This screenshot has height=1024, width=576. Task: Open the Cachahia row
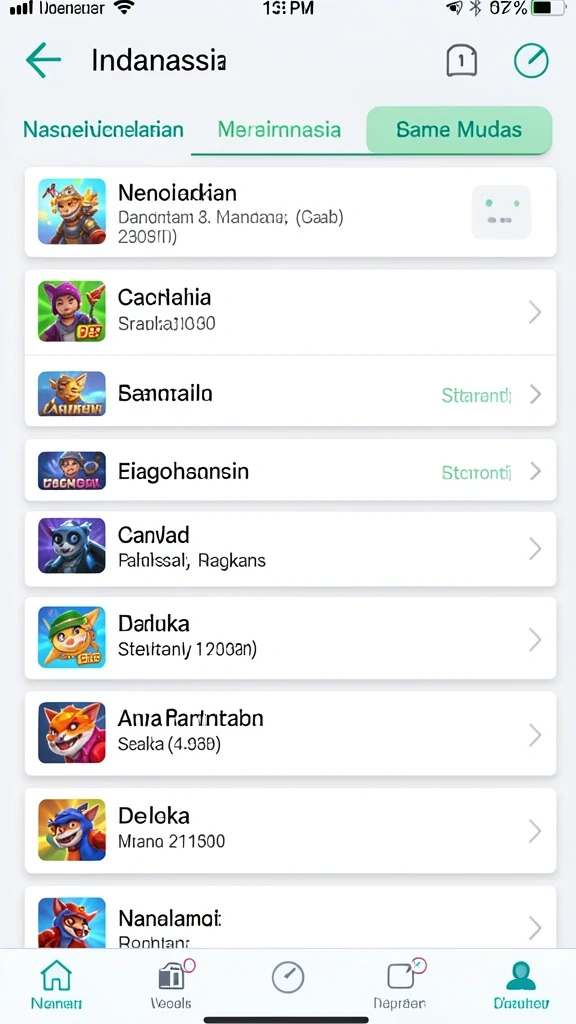coord(291,312)
